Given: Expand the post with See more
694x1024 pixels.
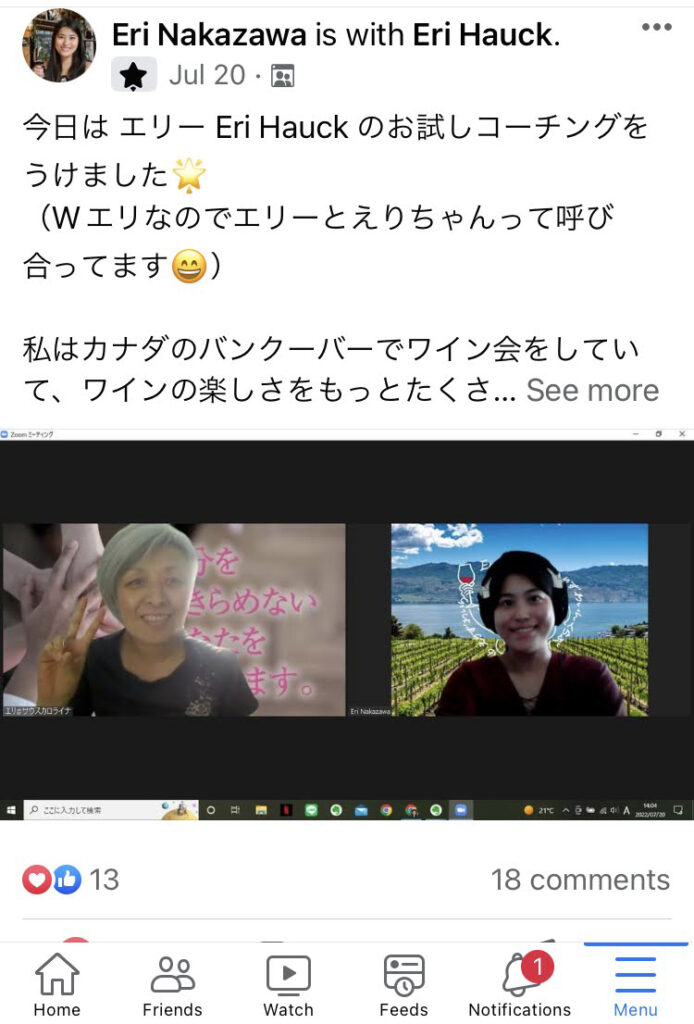Looking at the screenshot, I should (592, 390).
